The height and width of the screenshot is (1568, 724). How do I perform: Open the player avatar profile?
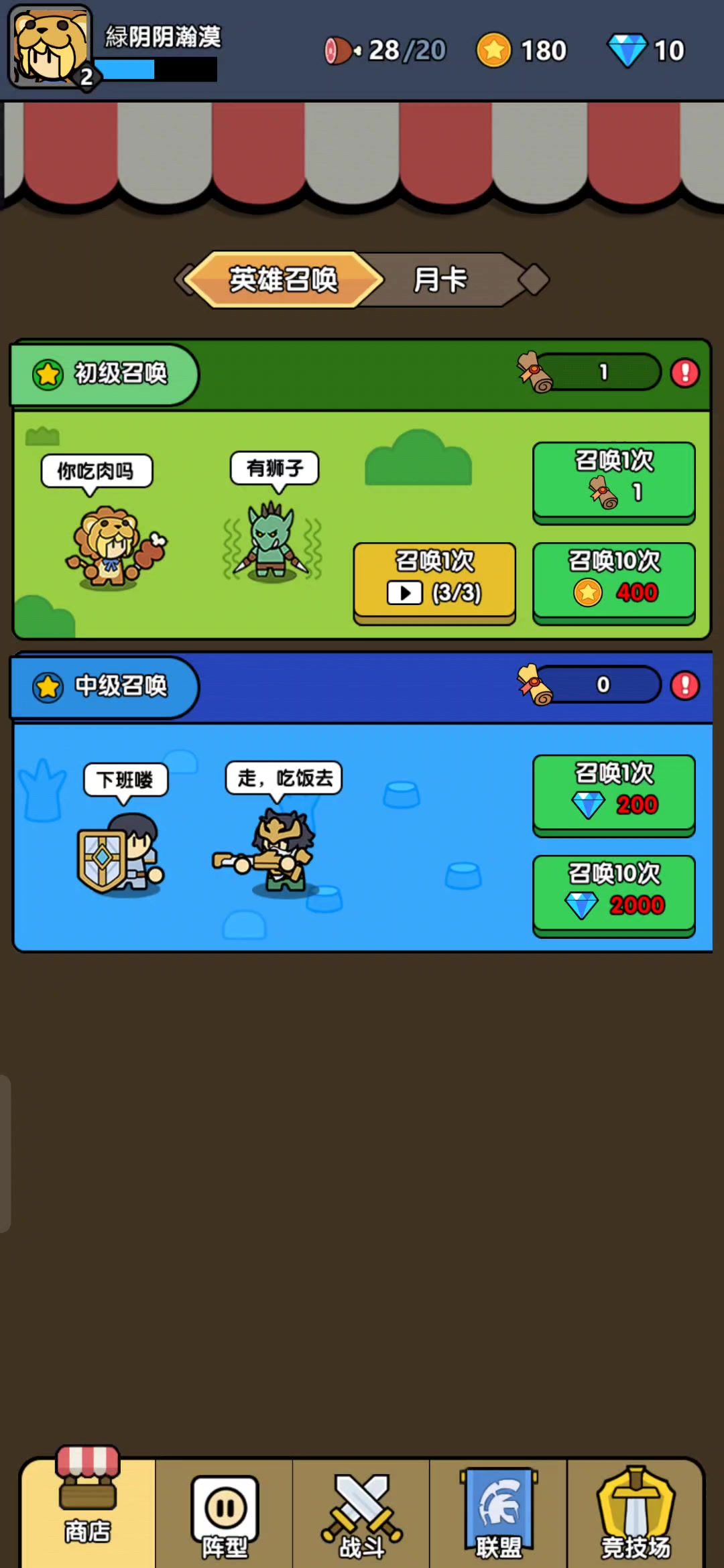coord(50,47)
